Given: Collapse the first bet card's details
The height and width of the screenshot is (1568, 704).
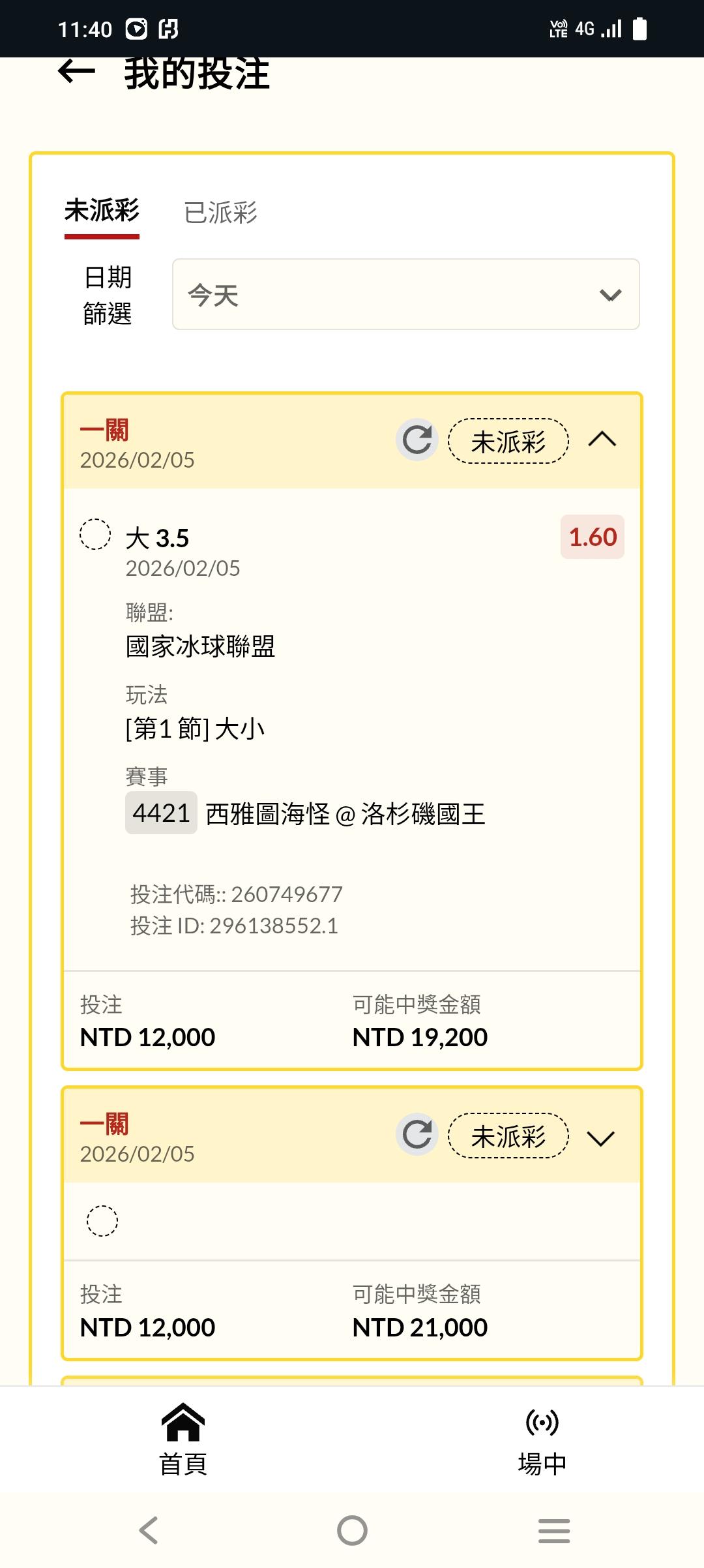Looking at the screenshot, I should coord(602,440).
